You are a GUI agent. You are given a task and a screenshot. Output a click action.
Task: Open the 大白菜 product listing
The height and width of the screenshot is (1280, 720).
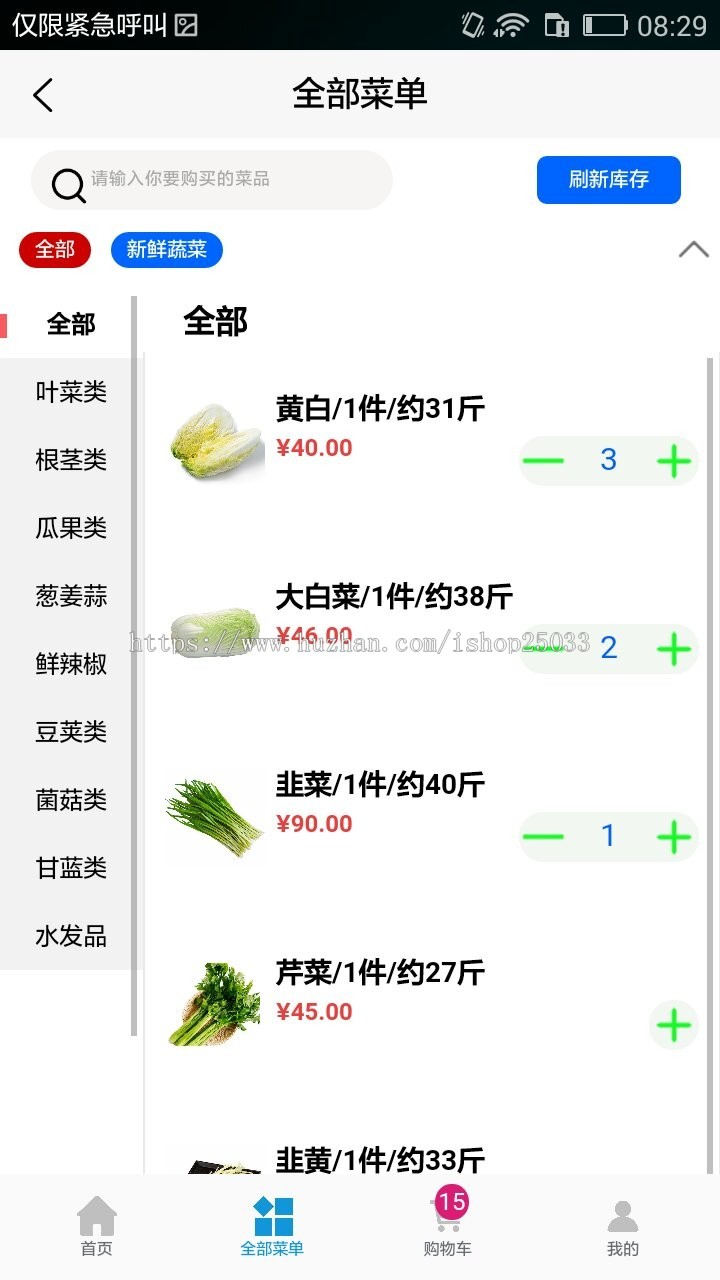pos(393,596)
